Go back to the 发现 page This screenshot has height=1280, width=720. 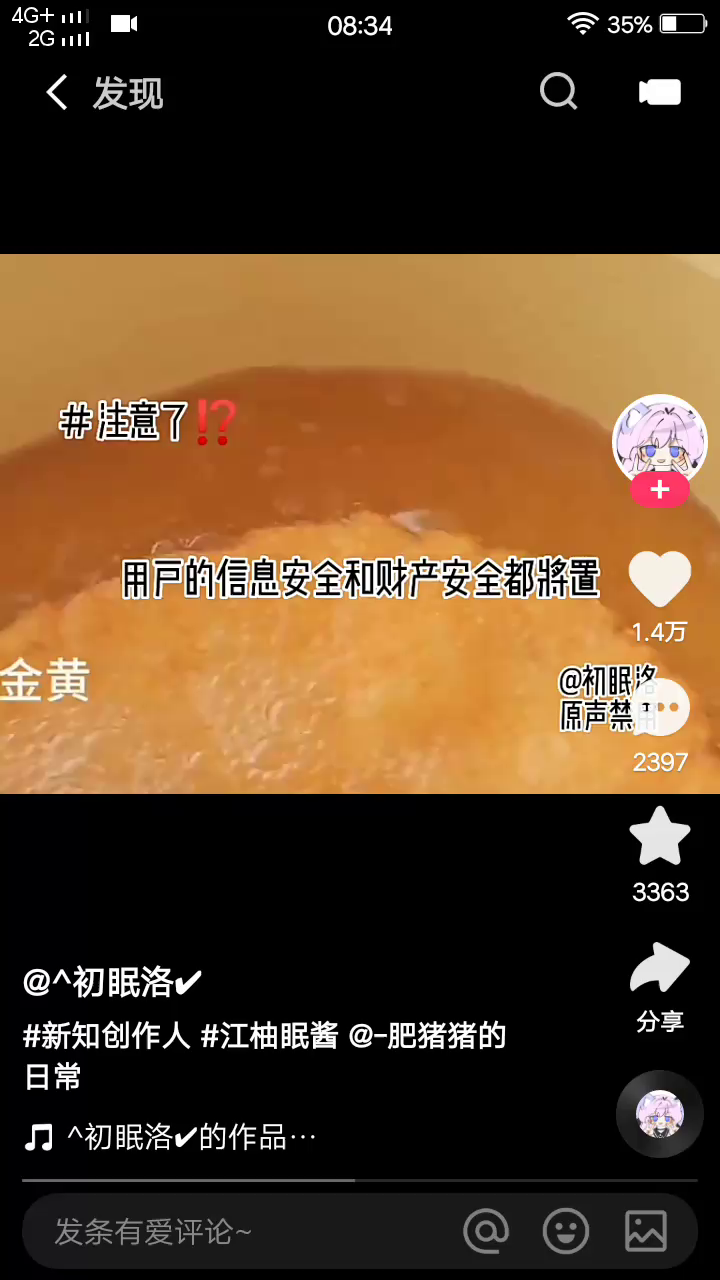coord(58,93)
